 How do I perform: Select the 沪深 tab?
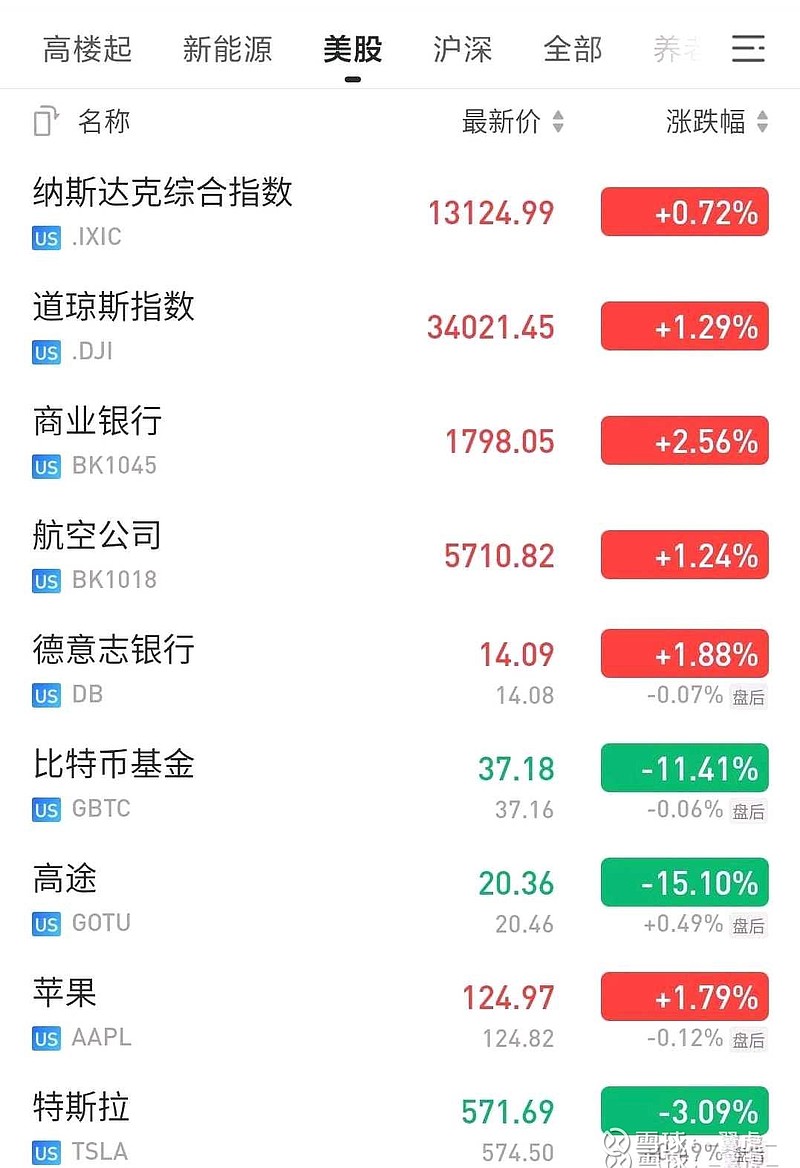[462, 49]
